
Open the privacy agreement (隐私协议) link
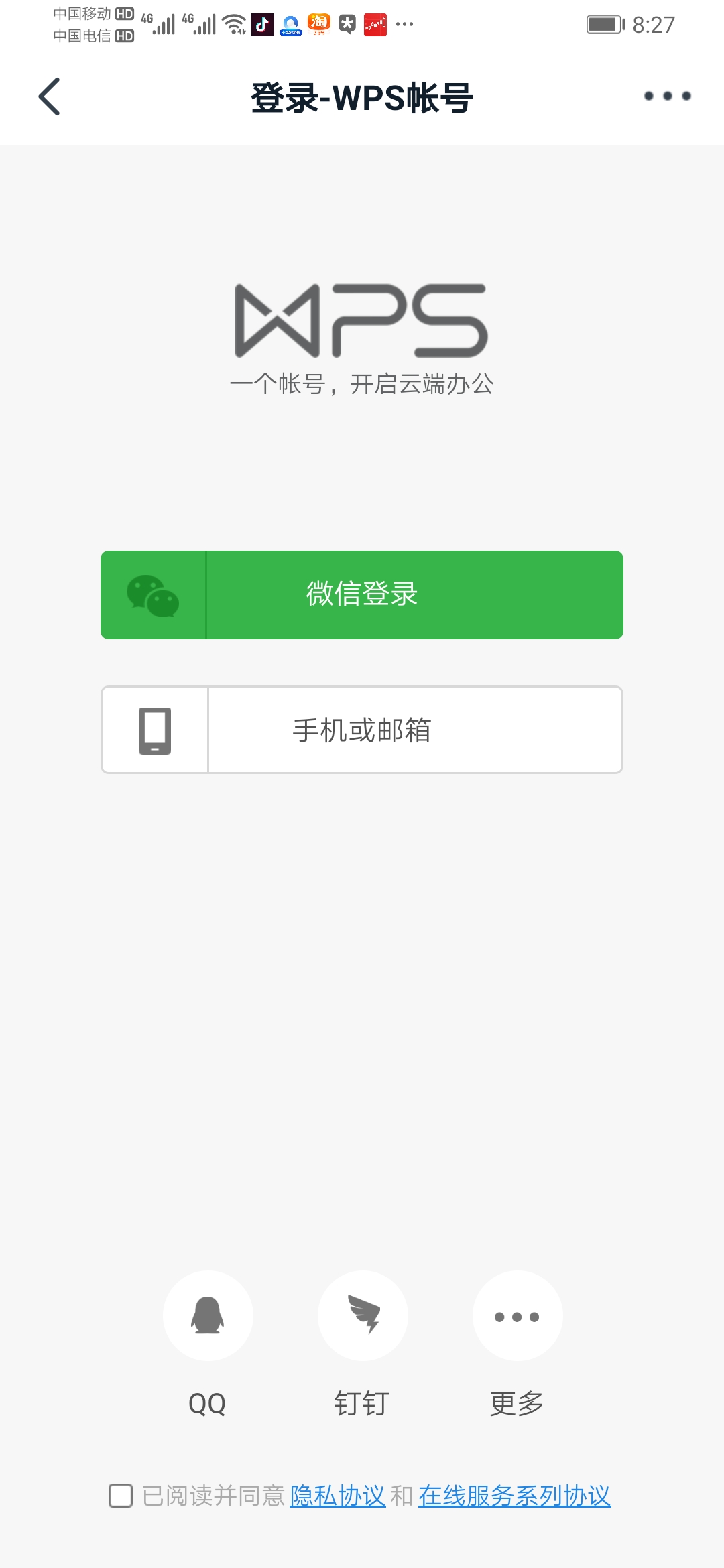pyautogui.click(x=338, y=1496)
